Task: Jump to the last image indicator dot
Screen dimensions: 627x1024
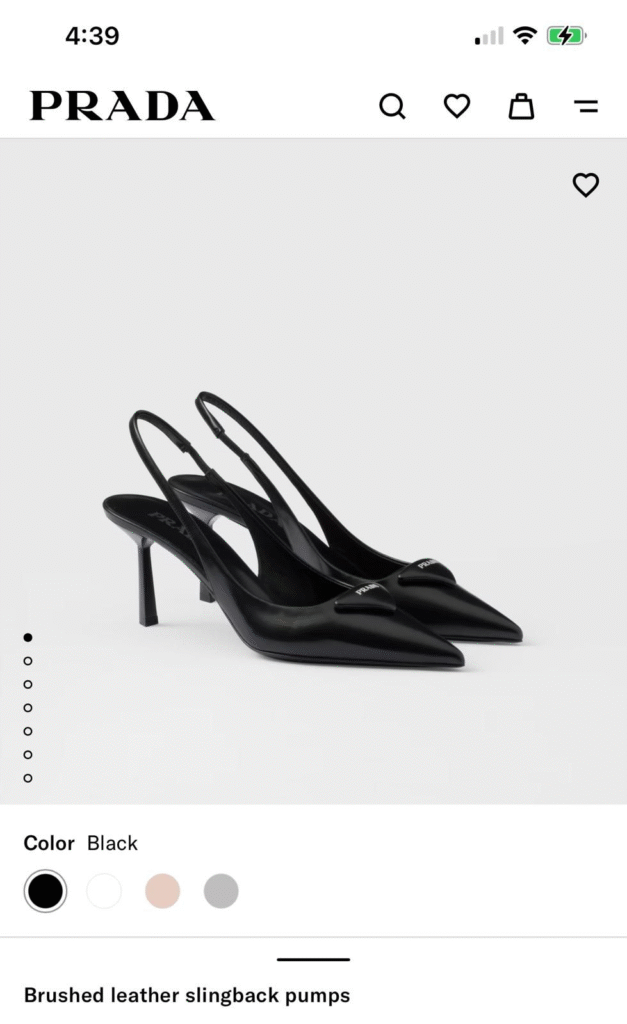Action: (28, 778)
